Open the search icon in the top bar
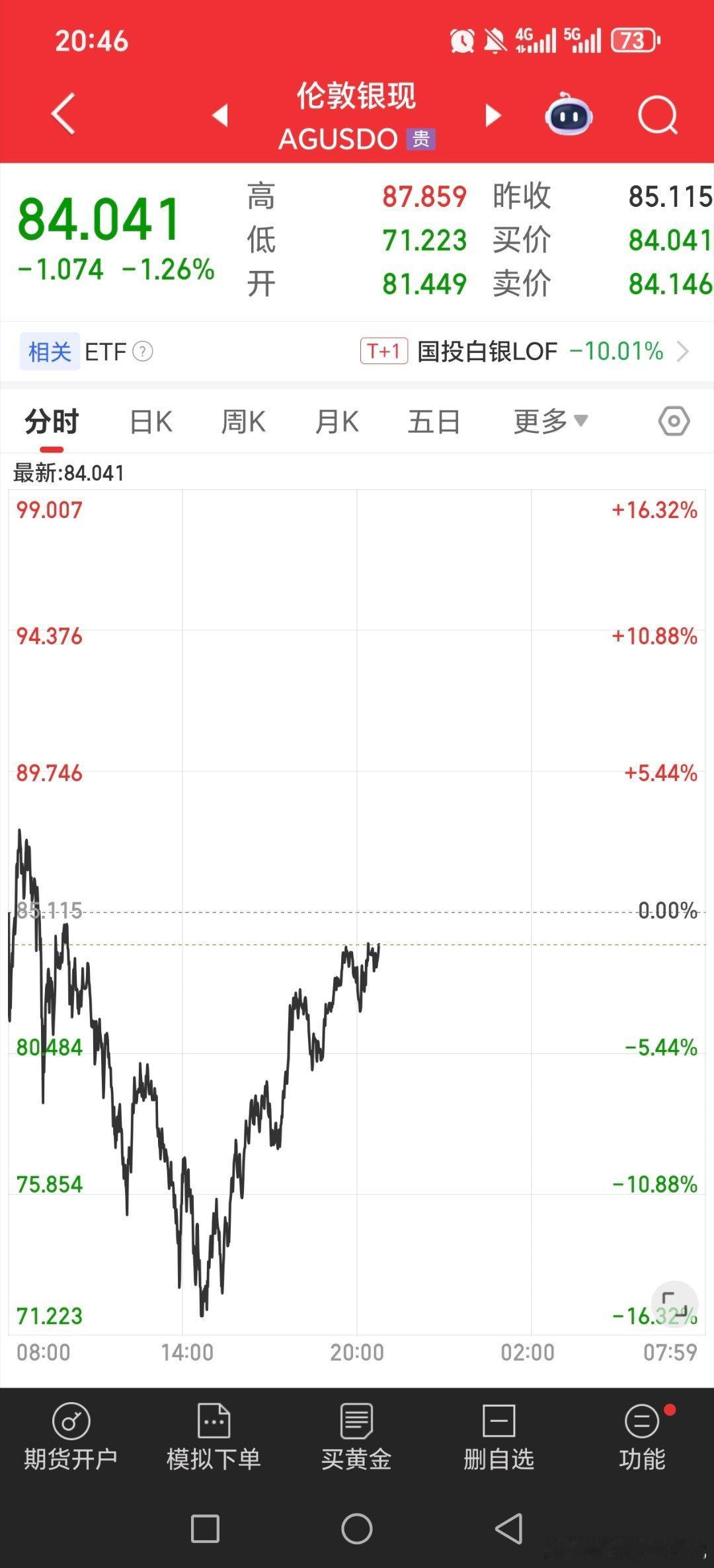Image resolution: width=714 pixels, height=1568 pixels. pos(657,114)
